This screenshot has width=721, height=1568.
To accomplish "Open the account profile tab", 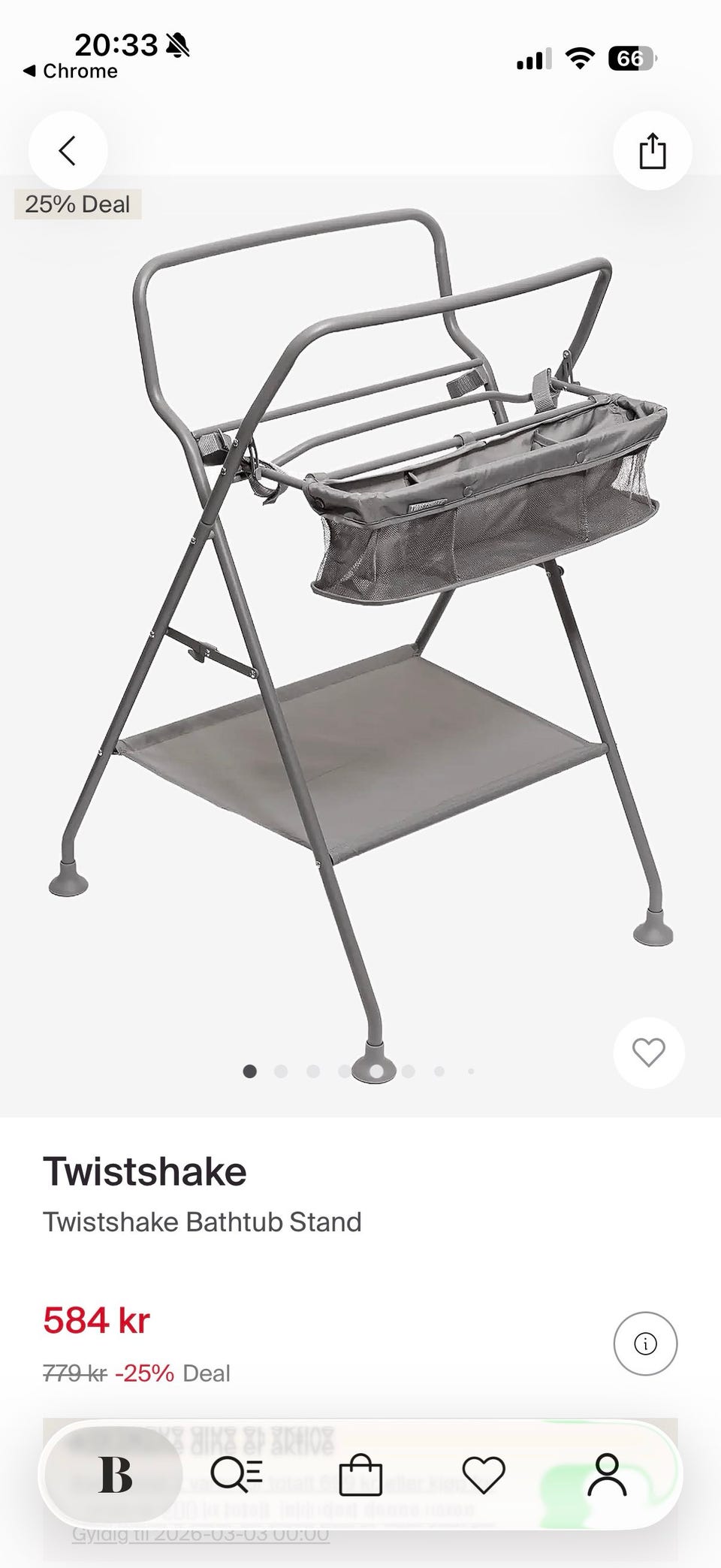I will pyautogui.click(x=607, y=1474).
